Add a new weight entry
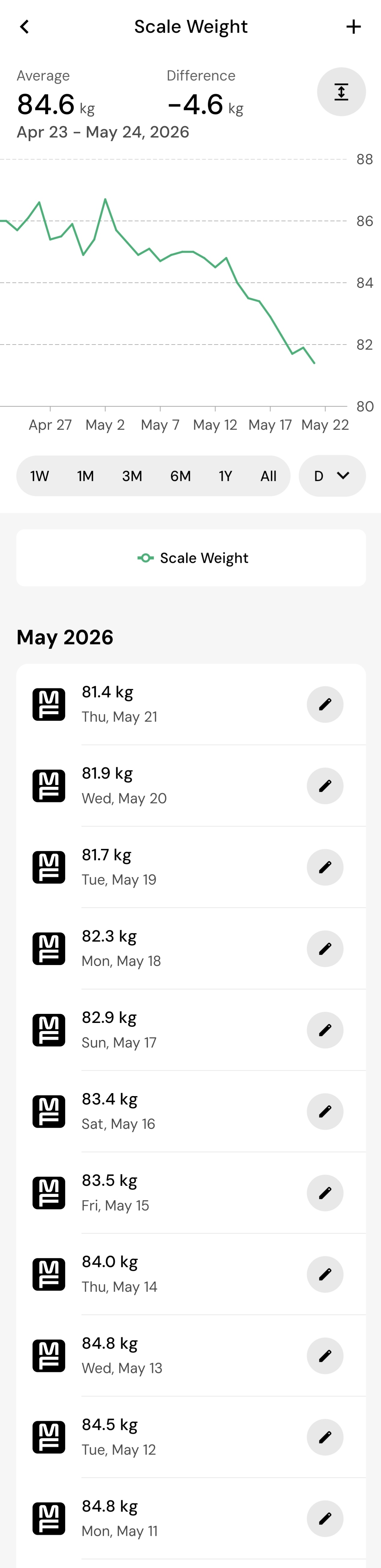Image resolution: width=381 pixels, height=1568 pixels. pyautogui.click(x=354, y=27)
